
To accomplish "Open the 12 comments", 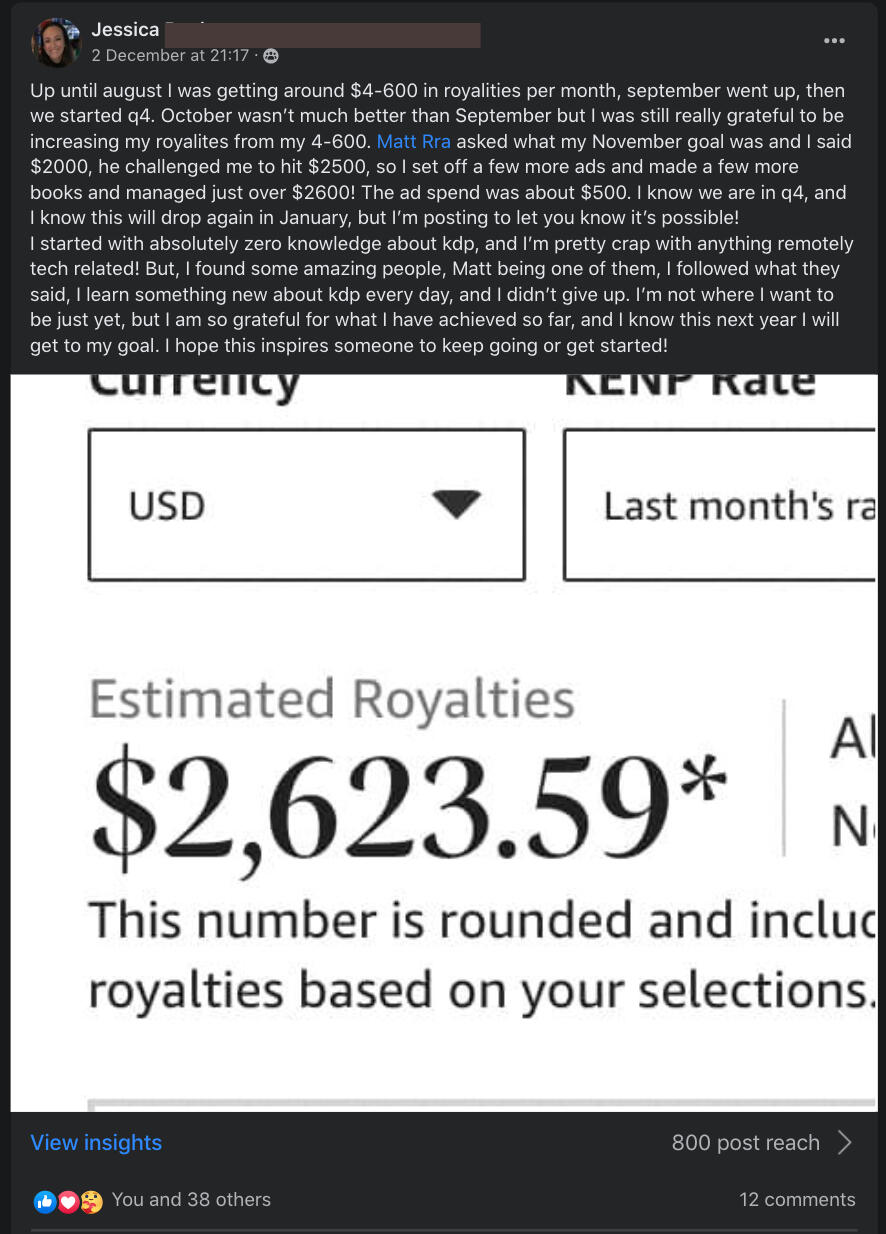I will pos(797,1199).
